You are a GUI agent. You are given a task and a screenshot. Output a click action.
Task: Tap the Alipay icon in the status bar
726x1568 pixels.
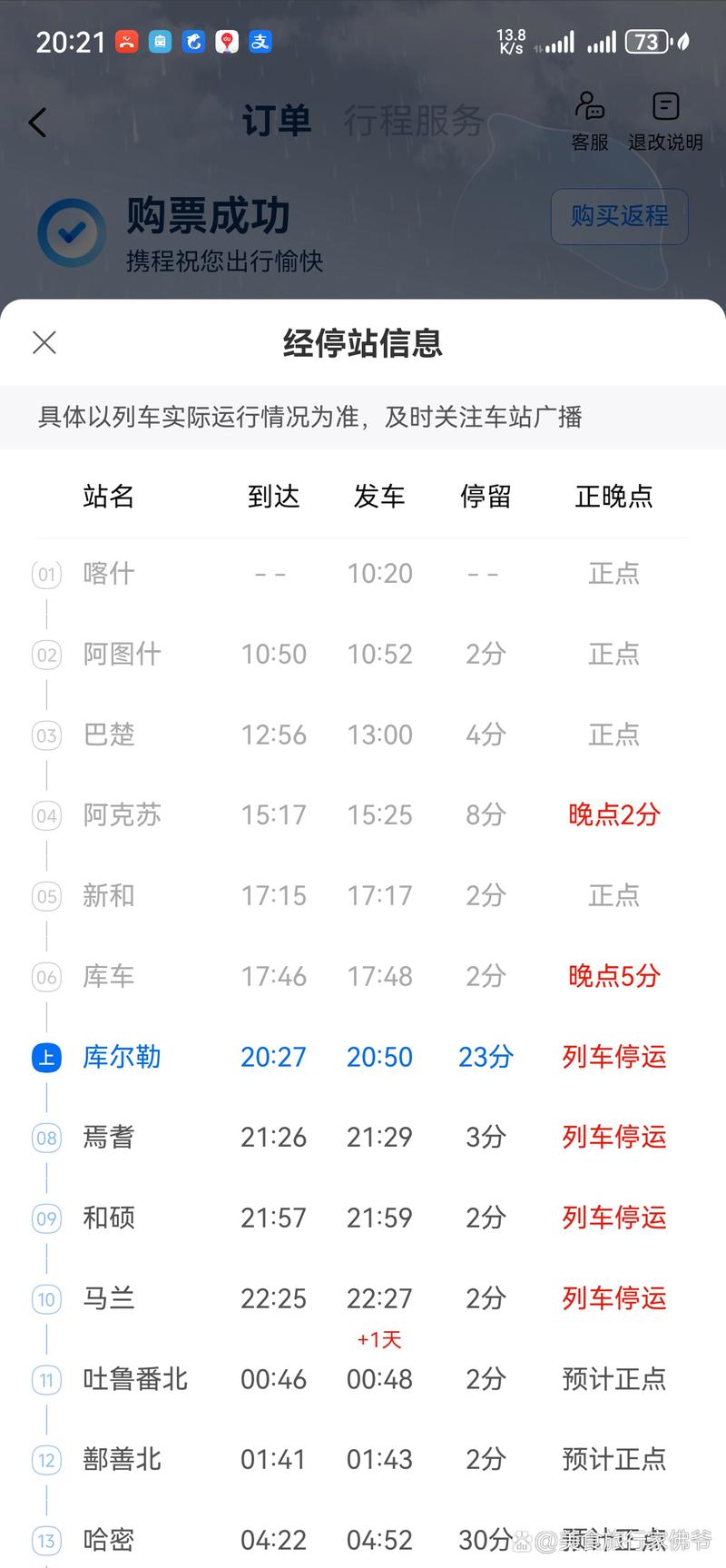[x=260, y=42]
